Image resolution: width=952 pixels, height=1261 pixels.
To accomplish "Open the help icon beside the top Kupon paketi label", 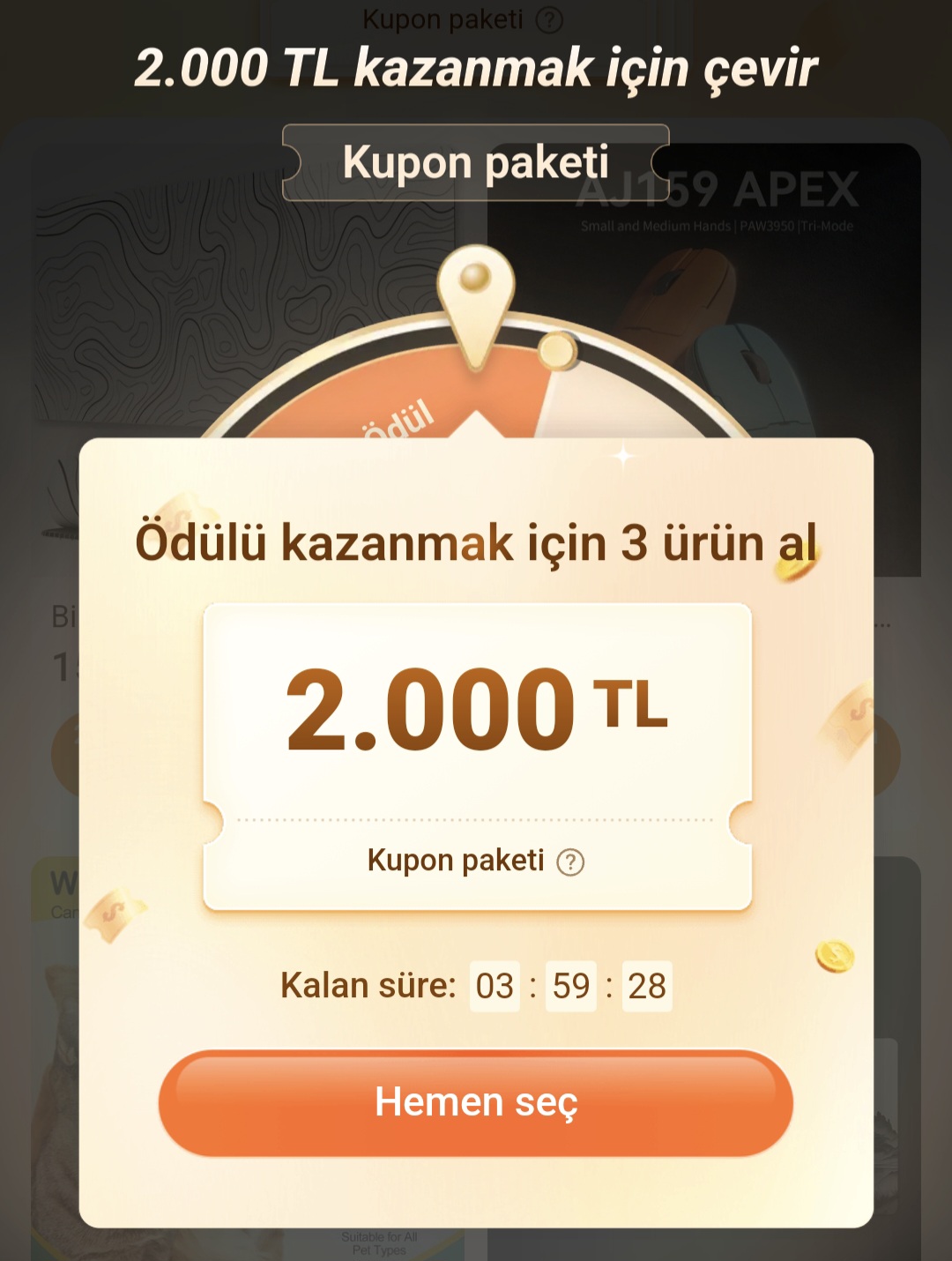I will pos(549,19).
